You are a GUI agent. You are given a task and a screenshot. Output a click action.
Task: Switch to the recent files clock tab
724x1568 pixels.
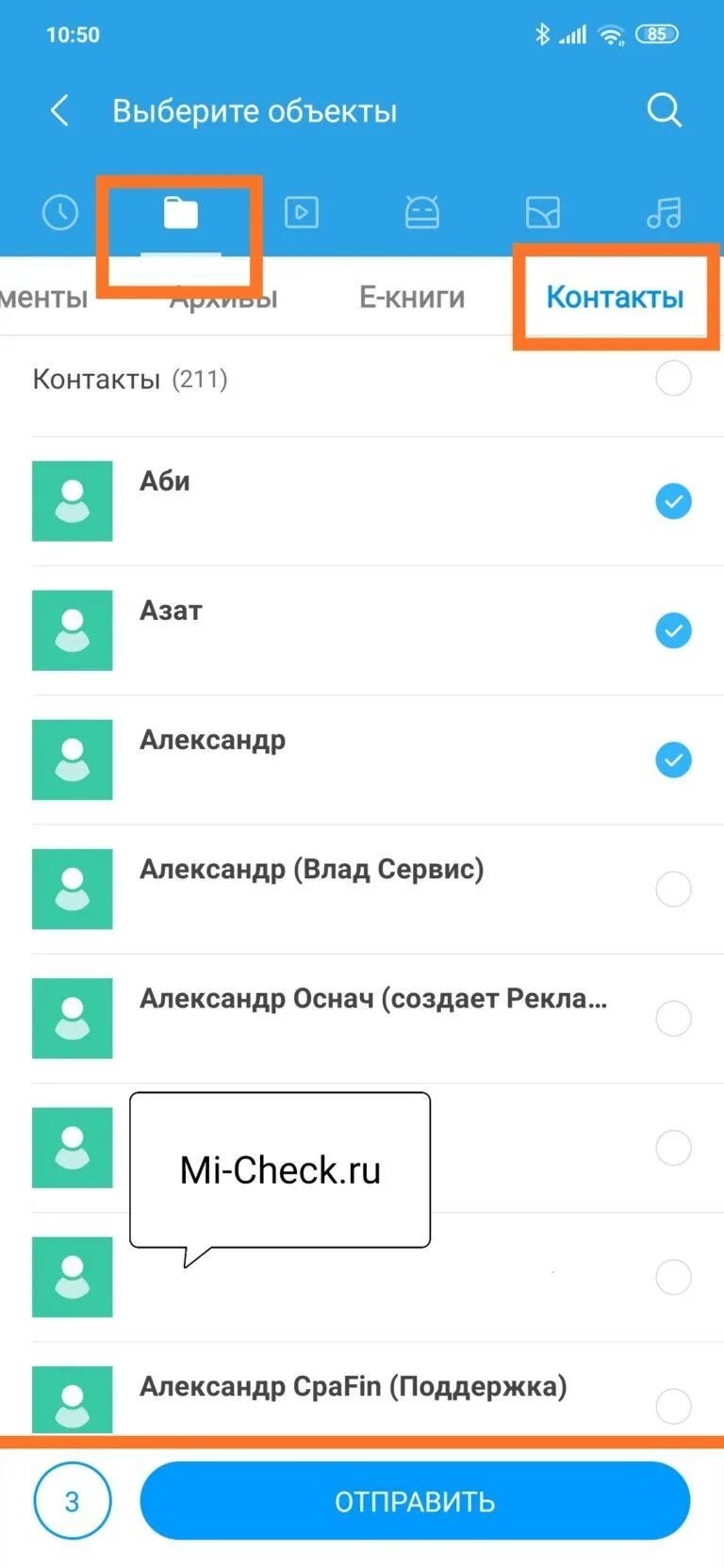pos(60,212)
